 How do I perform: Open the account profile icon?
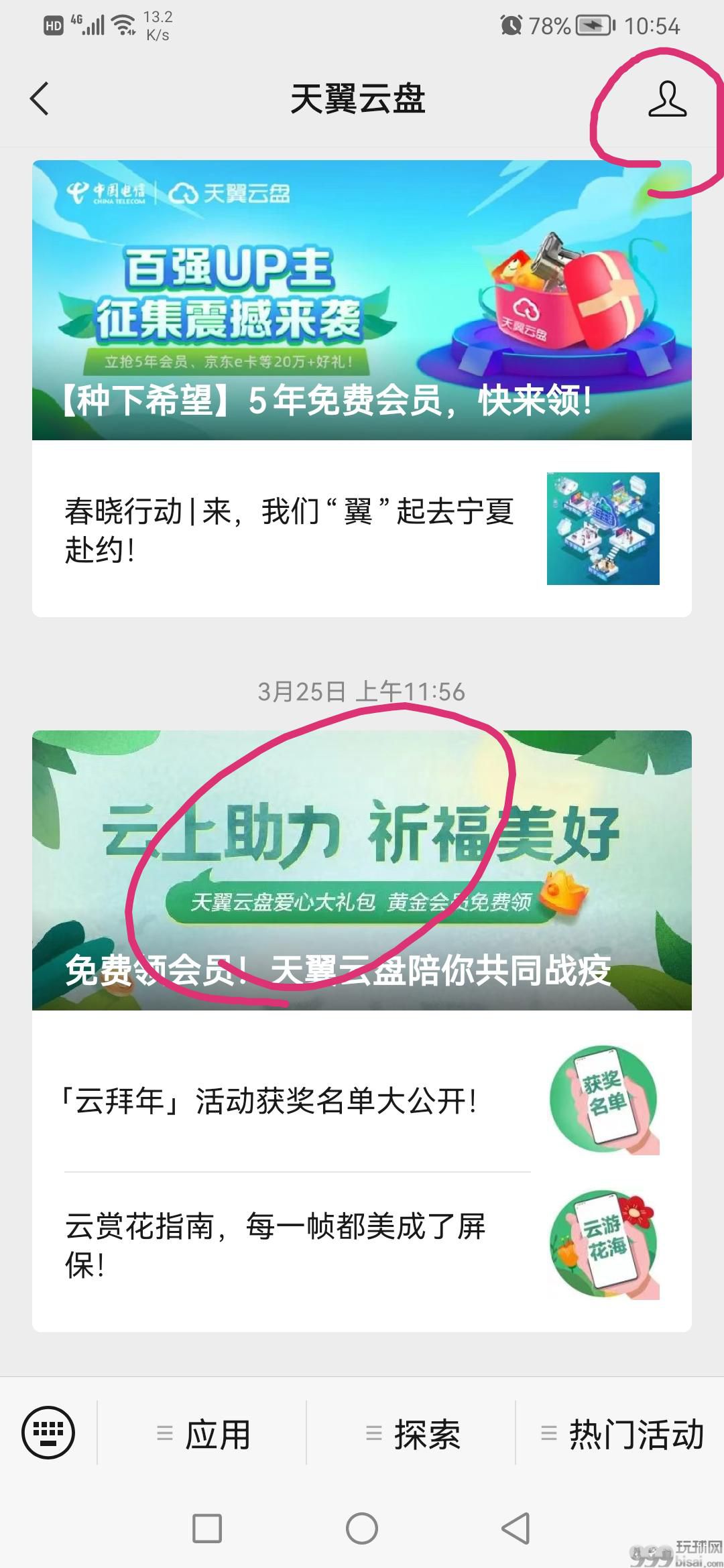(x=667, y=99)
